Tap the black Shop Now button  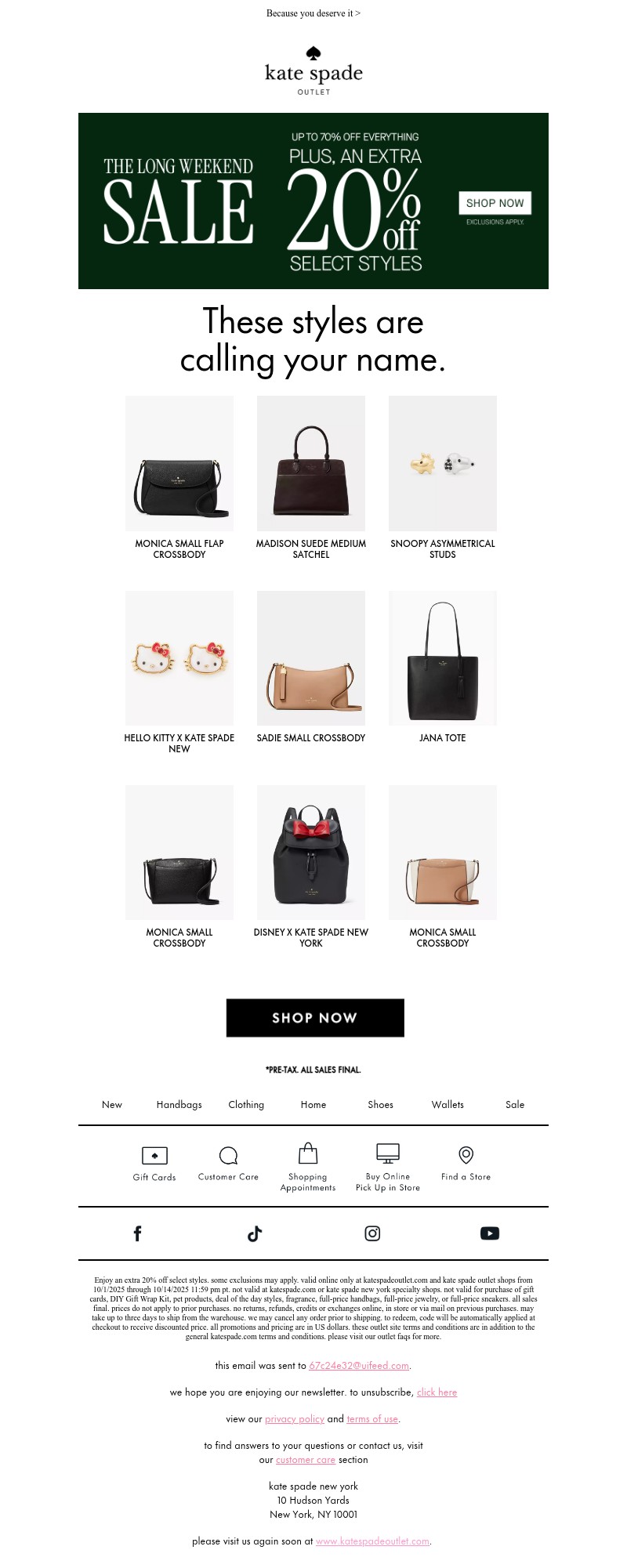pos(315,1018)
